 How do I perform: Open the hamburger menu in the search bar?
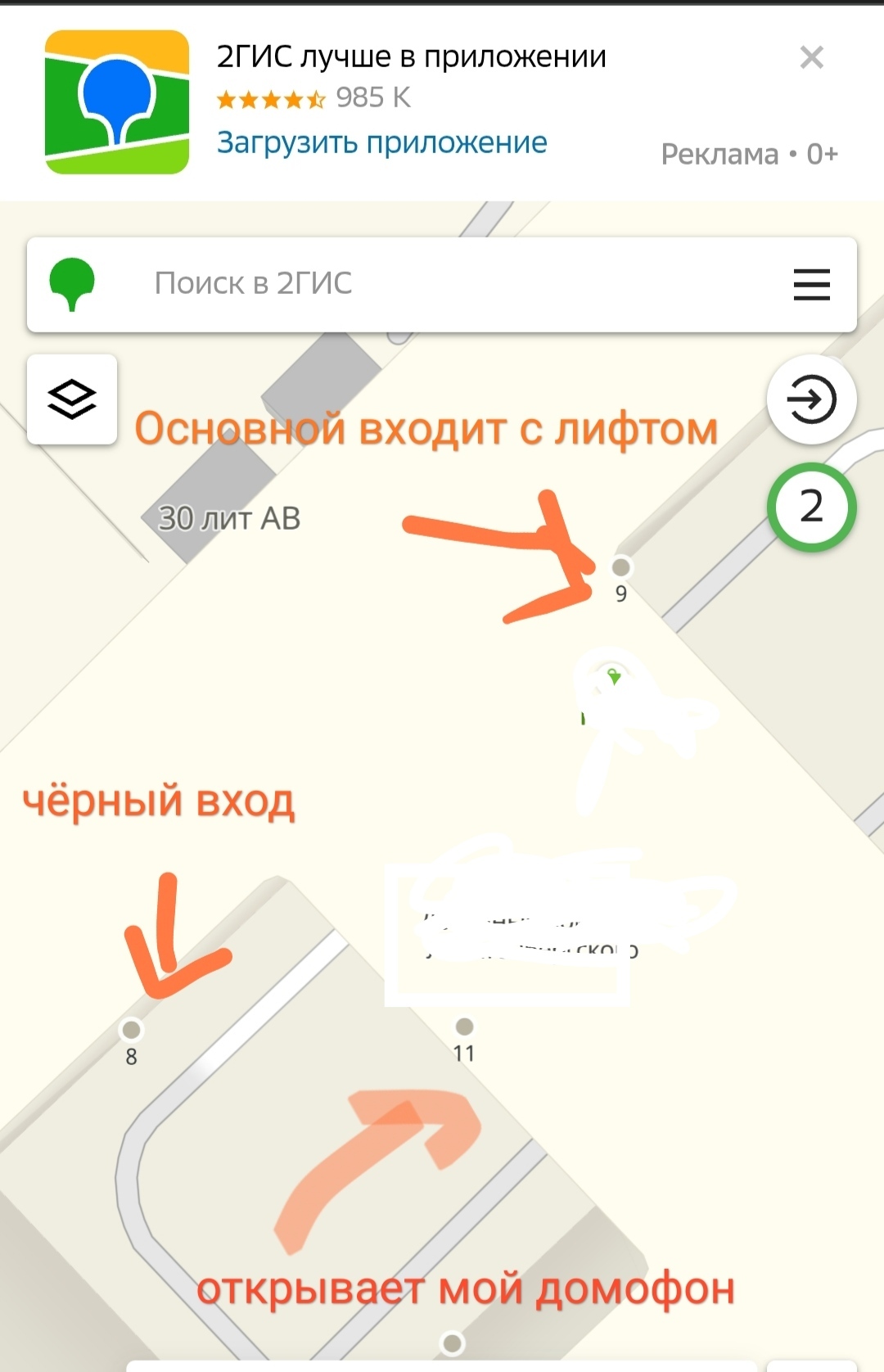(811, 285)
